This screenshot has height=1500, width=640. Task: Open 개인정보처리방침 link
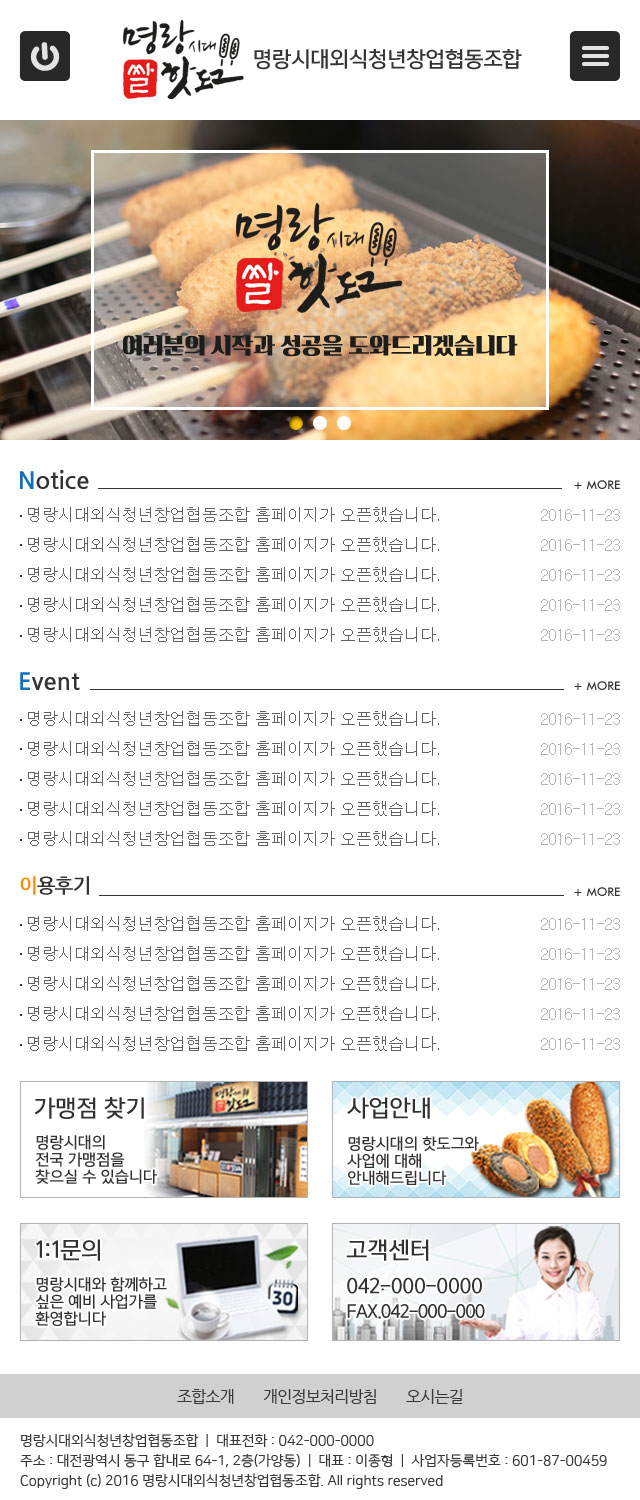pyautogui.click(x=320, y=1396)
